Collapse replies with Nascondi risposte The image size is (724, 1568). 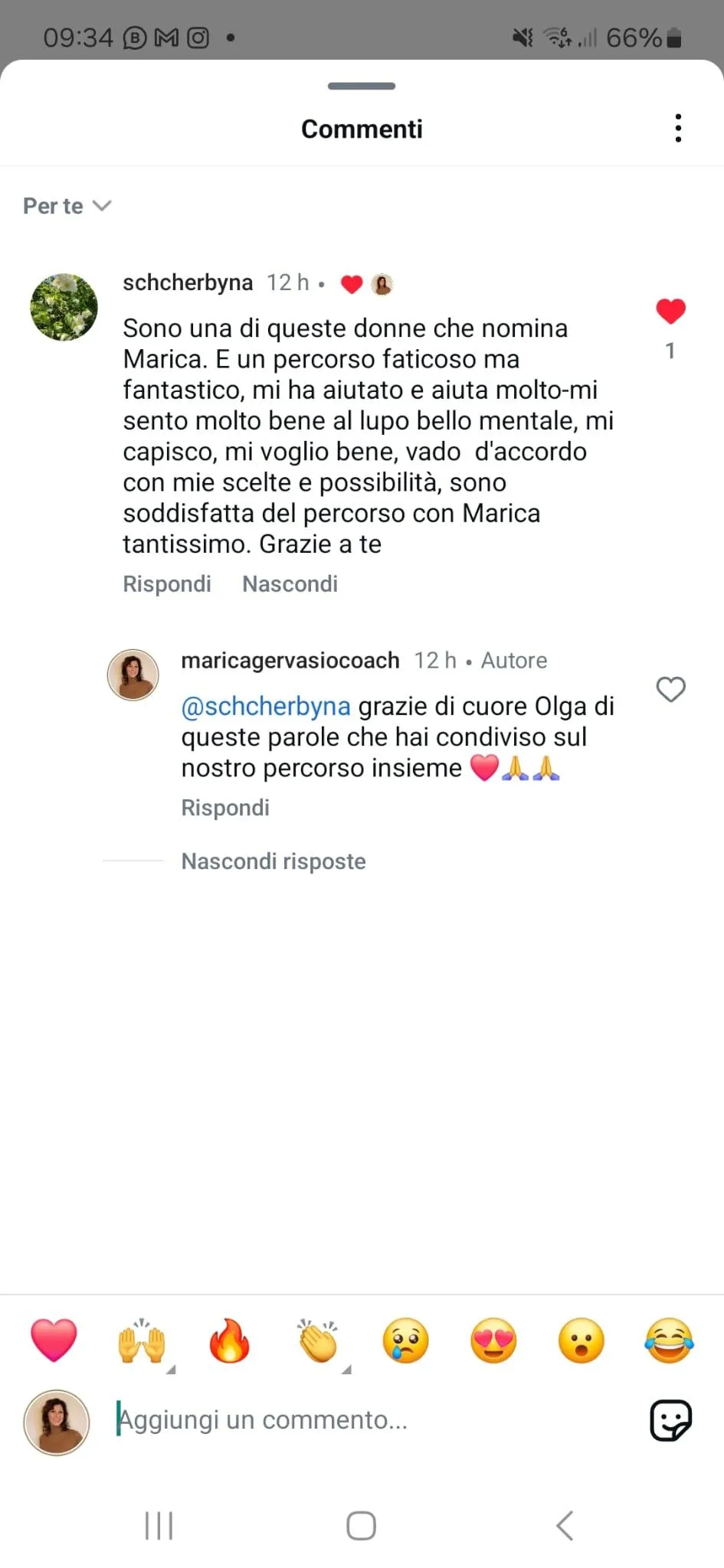pyautogui.click(x=274, y=861)
